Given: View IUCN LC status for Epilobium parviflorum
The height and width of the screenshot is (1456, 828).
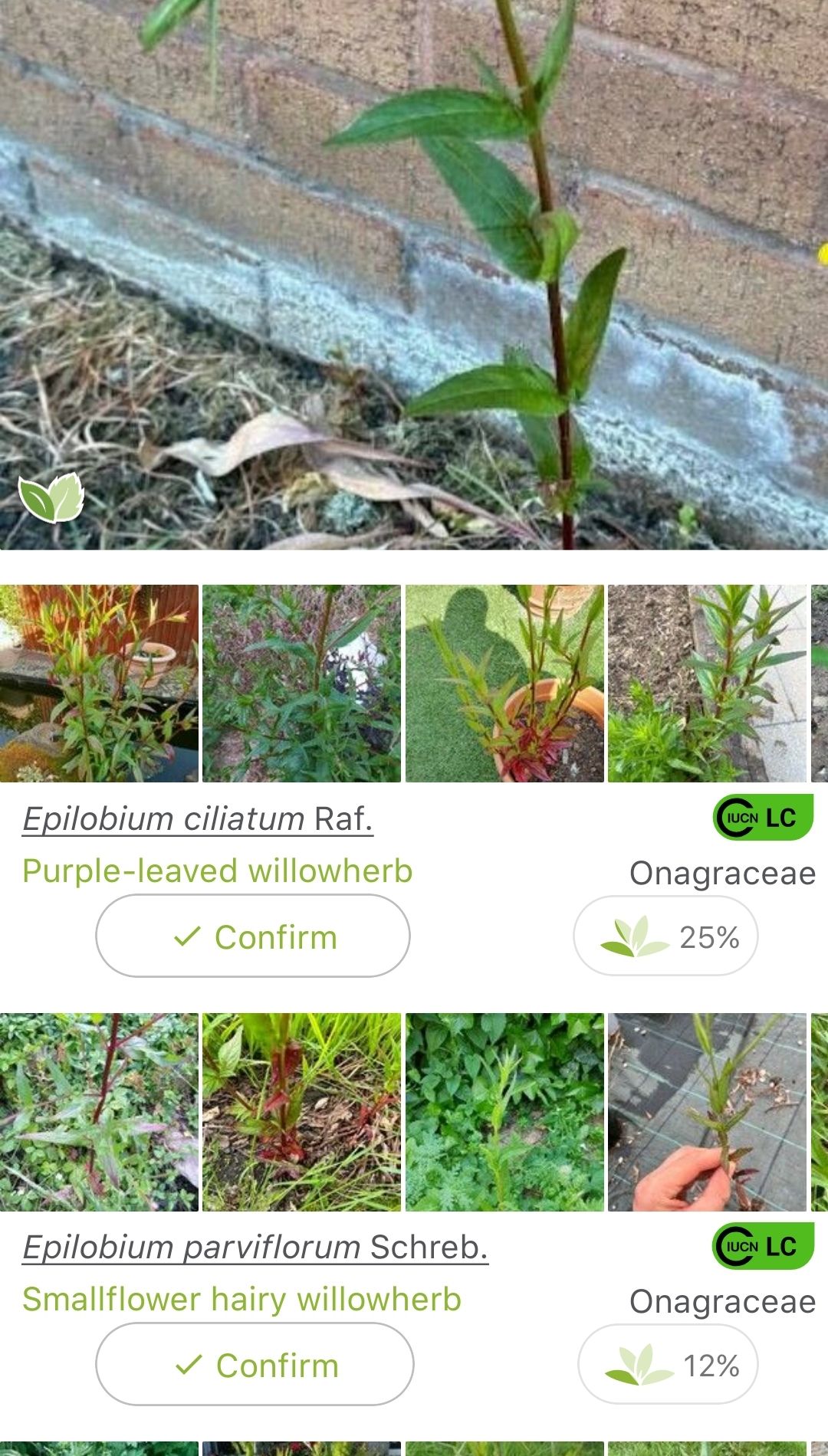Looking at the screenshot, I should click(x=762, y=1246).
